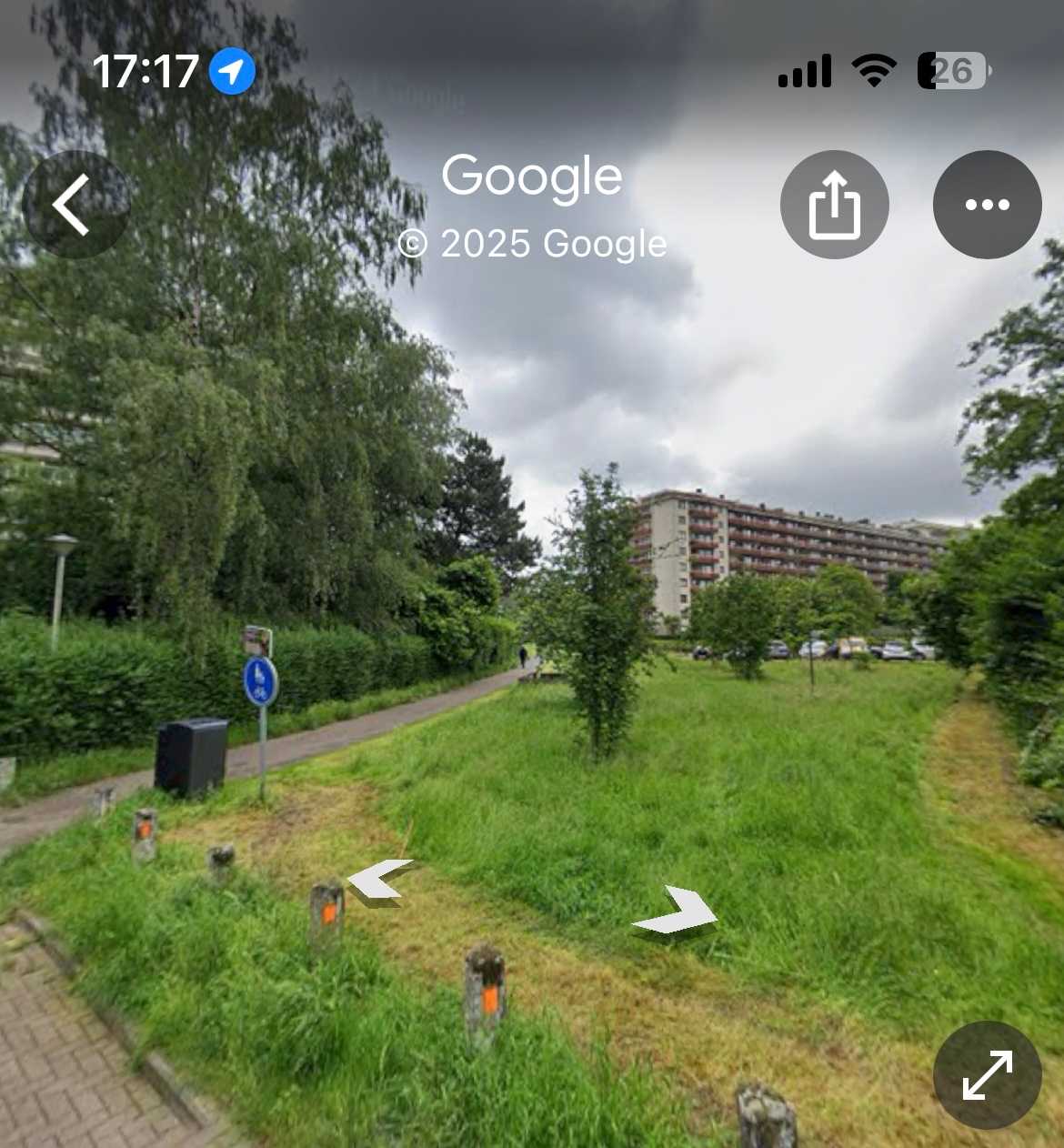
Task: Tap the black trash bin beside the path
Action: [x=190, y=756]
